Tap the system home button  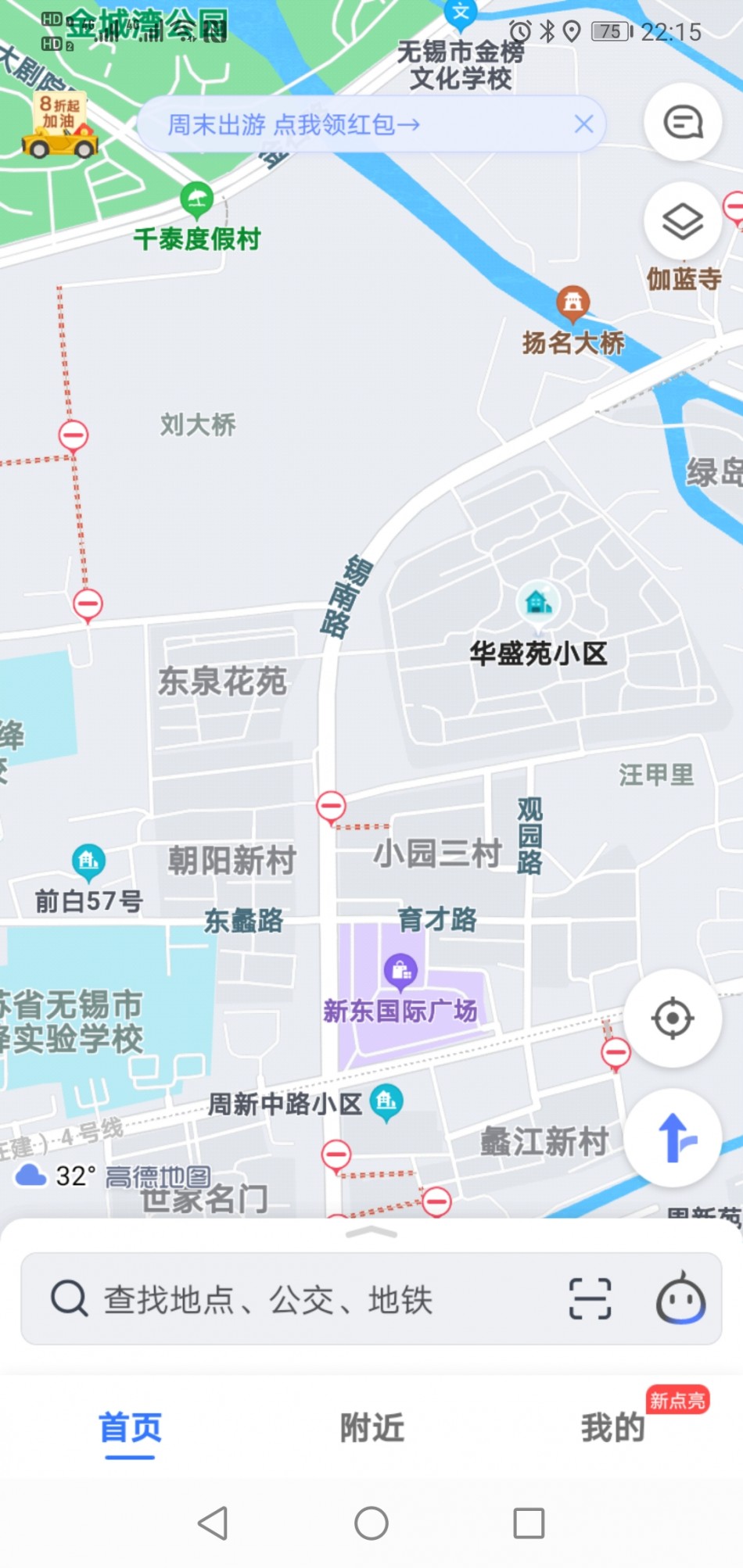[371, 1523]
